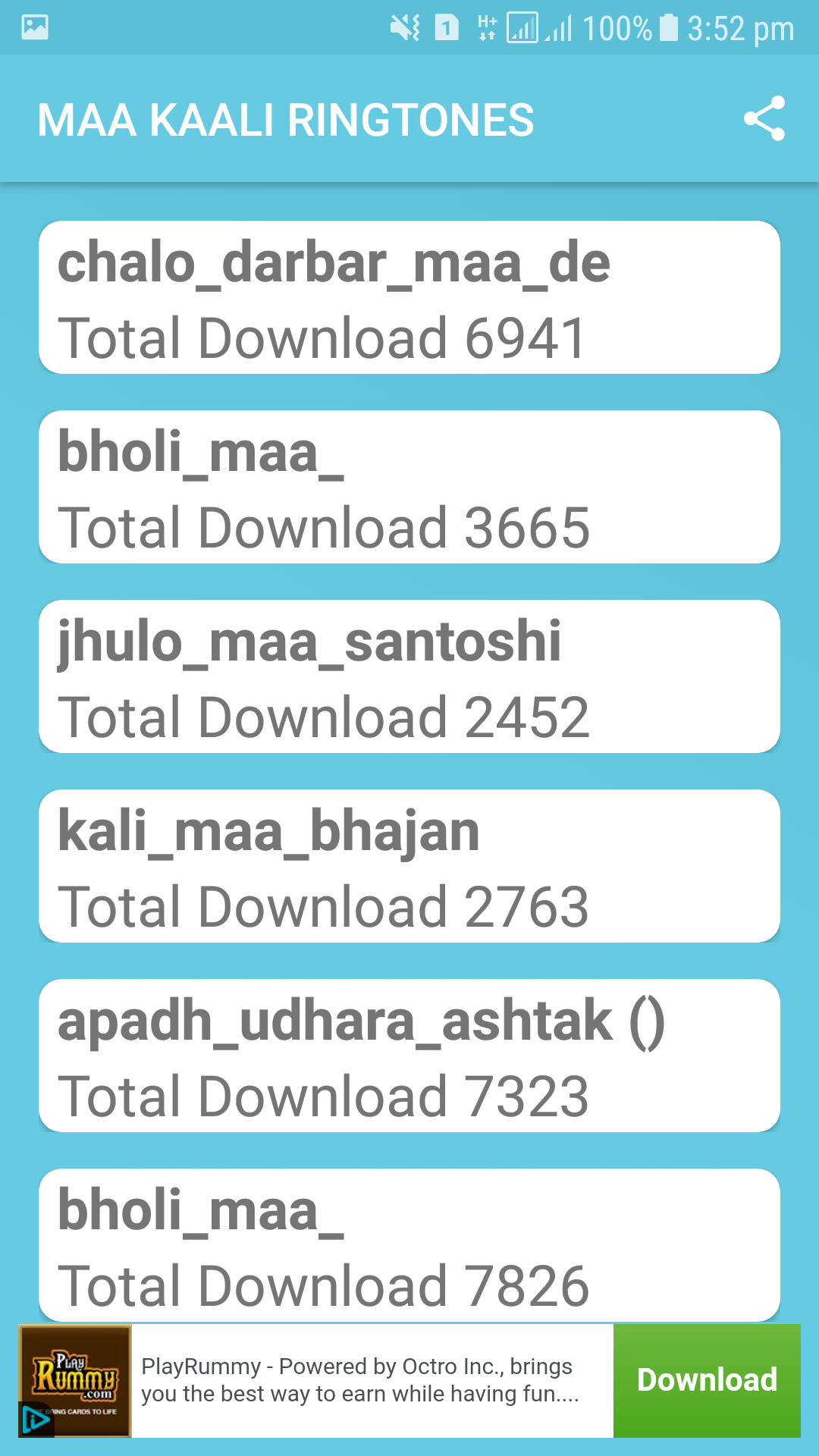Tap the H+ data network icon
The height and width of the screenshot is (1456, 819).
[489, 28]
